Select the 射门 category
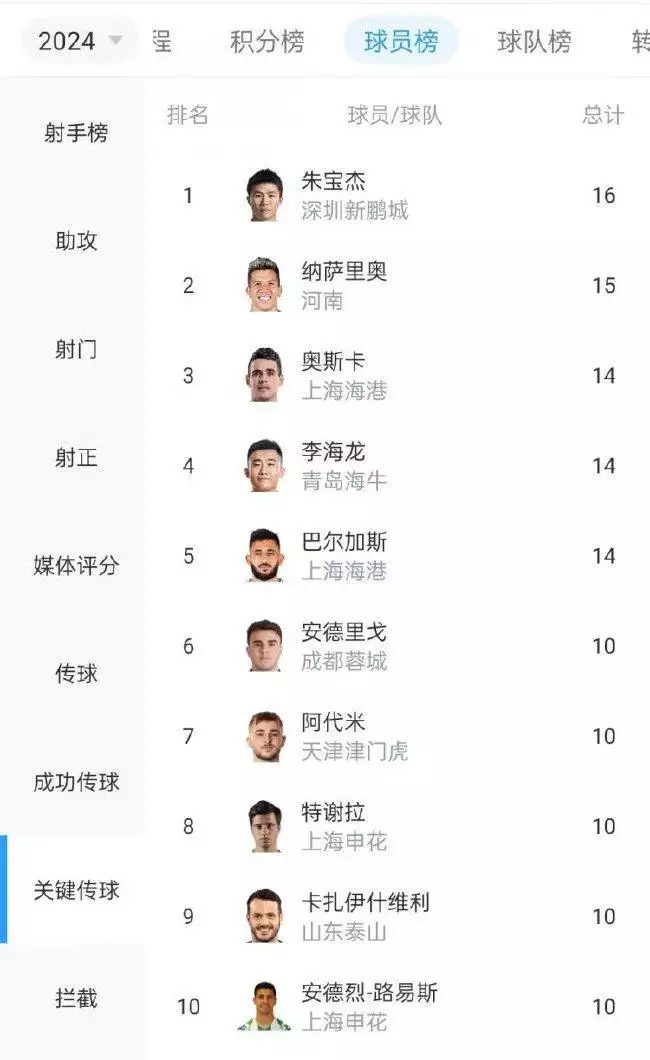The image size is (650, 1060). (x=76, y=349)
